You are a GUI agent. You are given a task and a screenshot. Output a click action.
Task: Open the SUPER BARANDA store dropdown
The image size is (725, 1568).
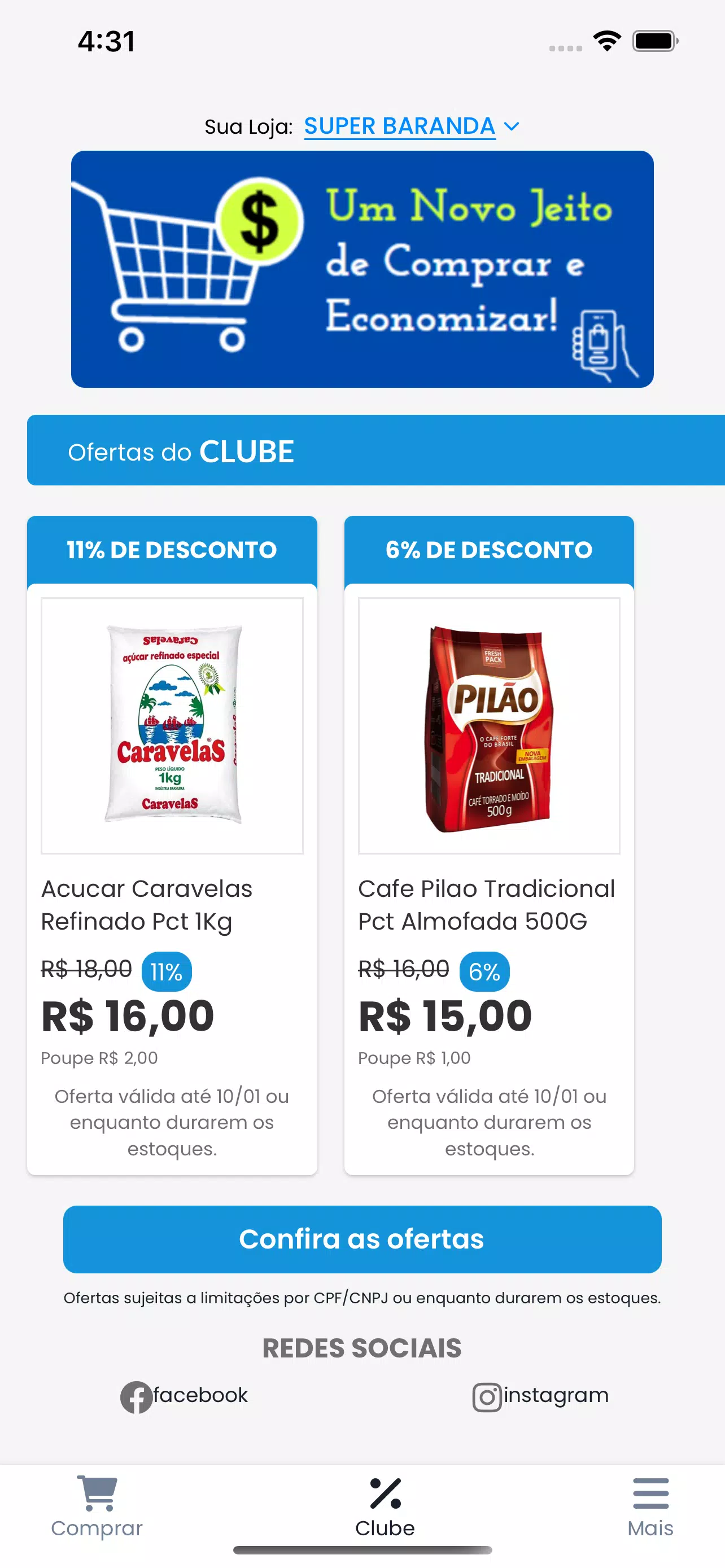pos(412,126)
